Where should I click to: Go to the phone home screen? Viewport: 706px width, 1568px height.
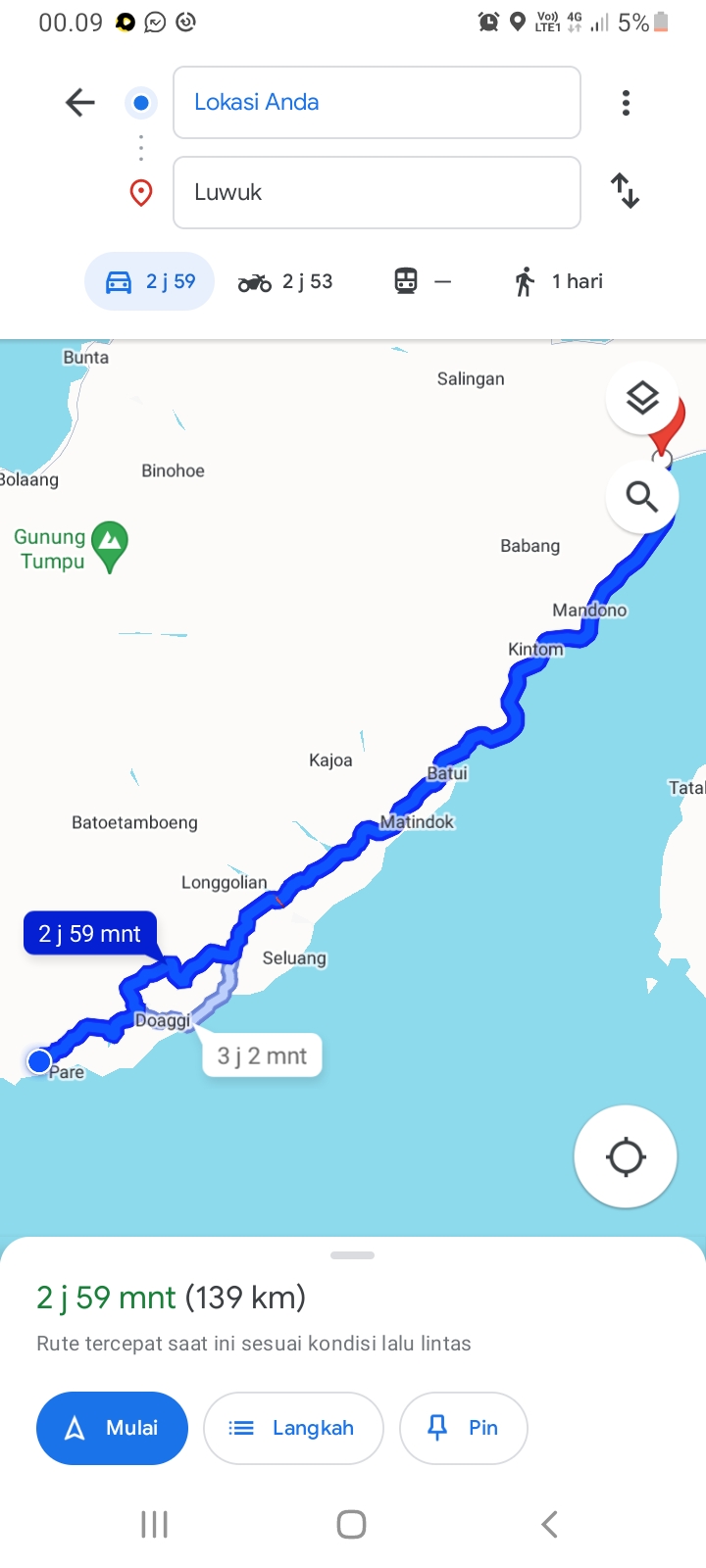point(351,1524)
